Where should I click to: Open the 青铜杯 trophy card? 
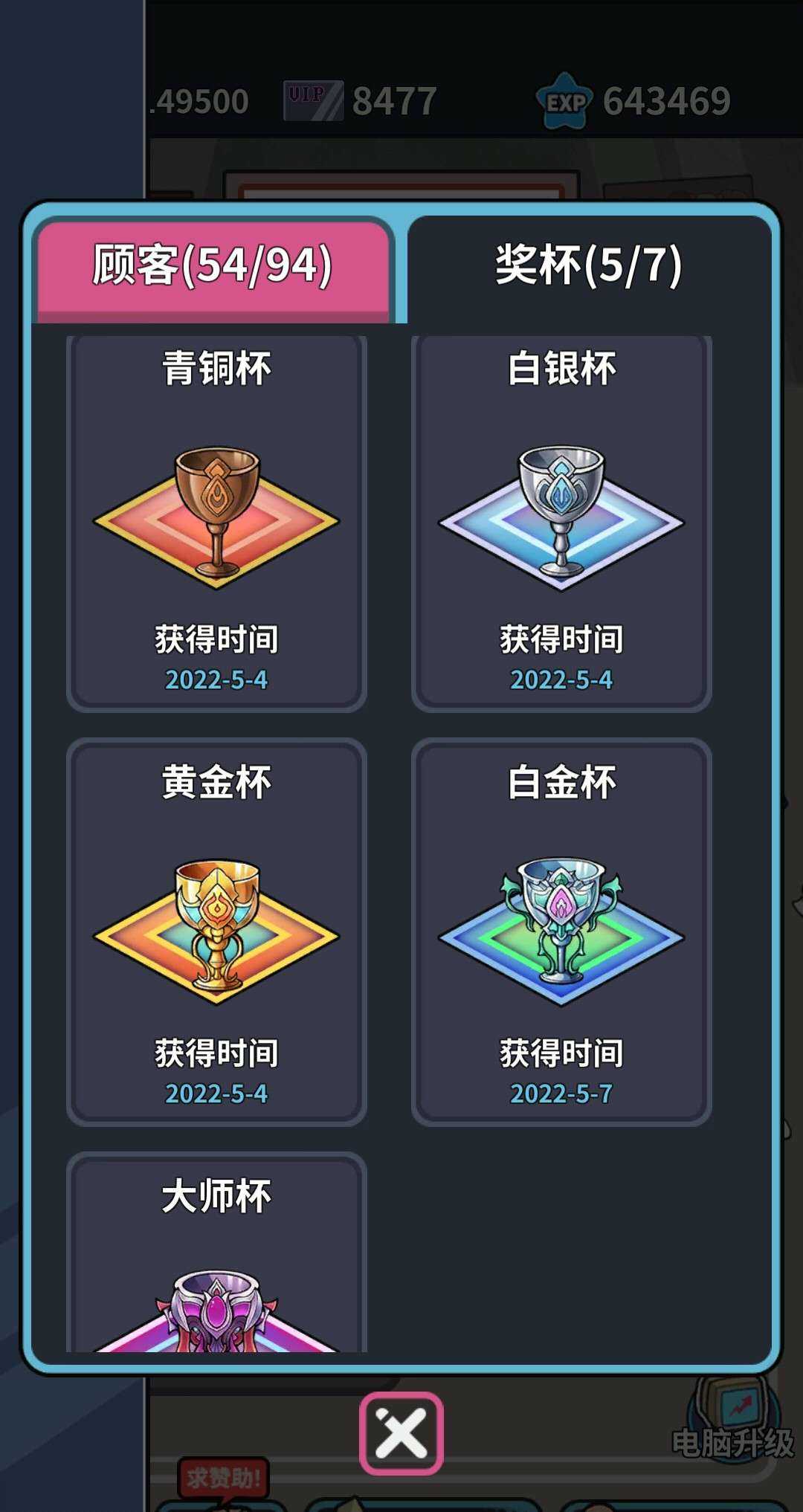click(216, 520)
